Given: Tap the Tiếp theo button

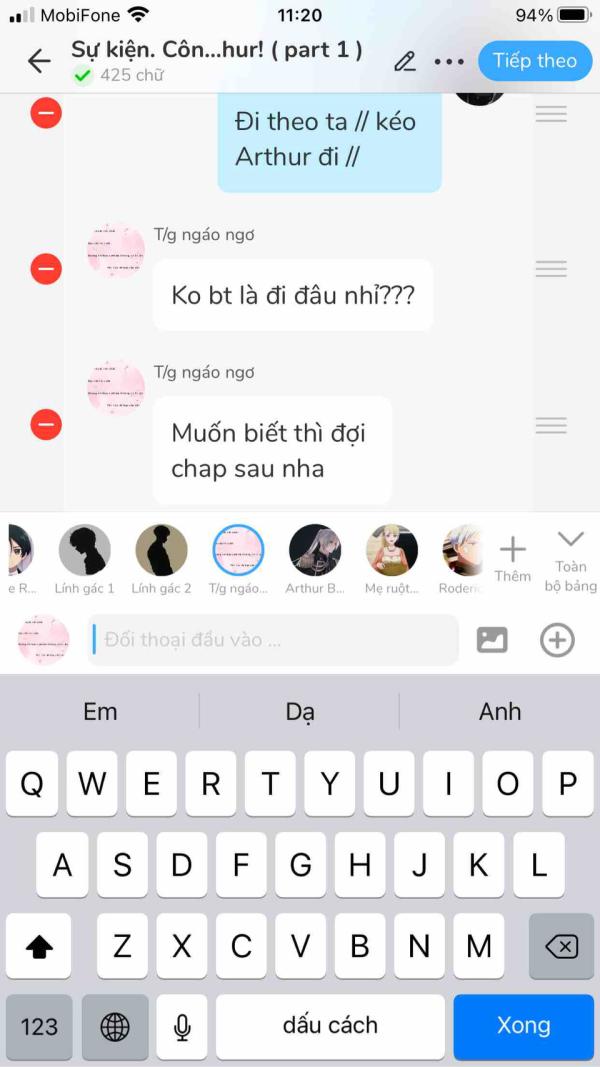Looking at the screenshot, I should click(x=534, y=61).
